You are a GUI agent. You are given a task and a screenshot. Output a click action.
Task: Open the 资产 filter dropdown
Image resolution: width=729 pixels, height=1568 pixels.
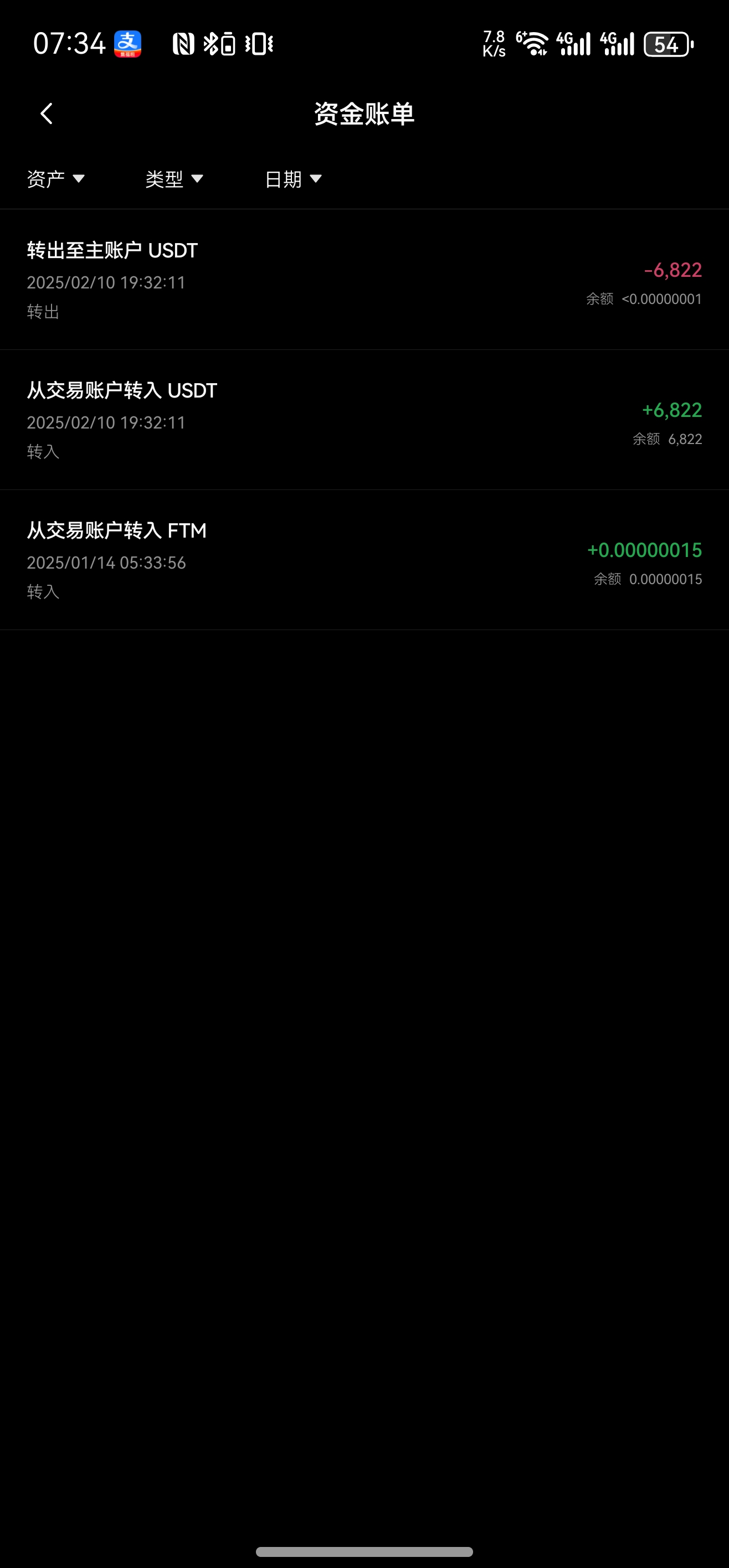pyautogui.click(x=55, y=179)
